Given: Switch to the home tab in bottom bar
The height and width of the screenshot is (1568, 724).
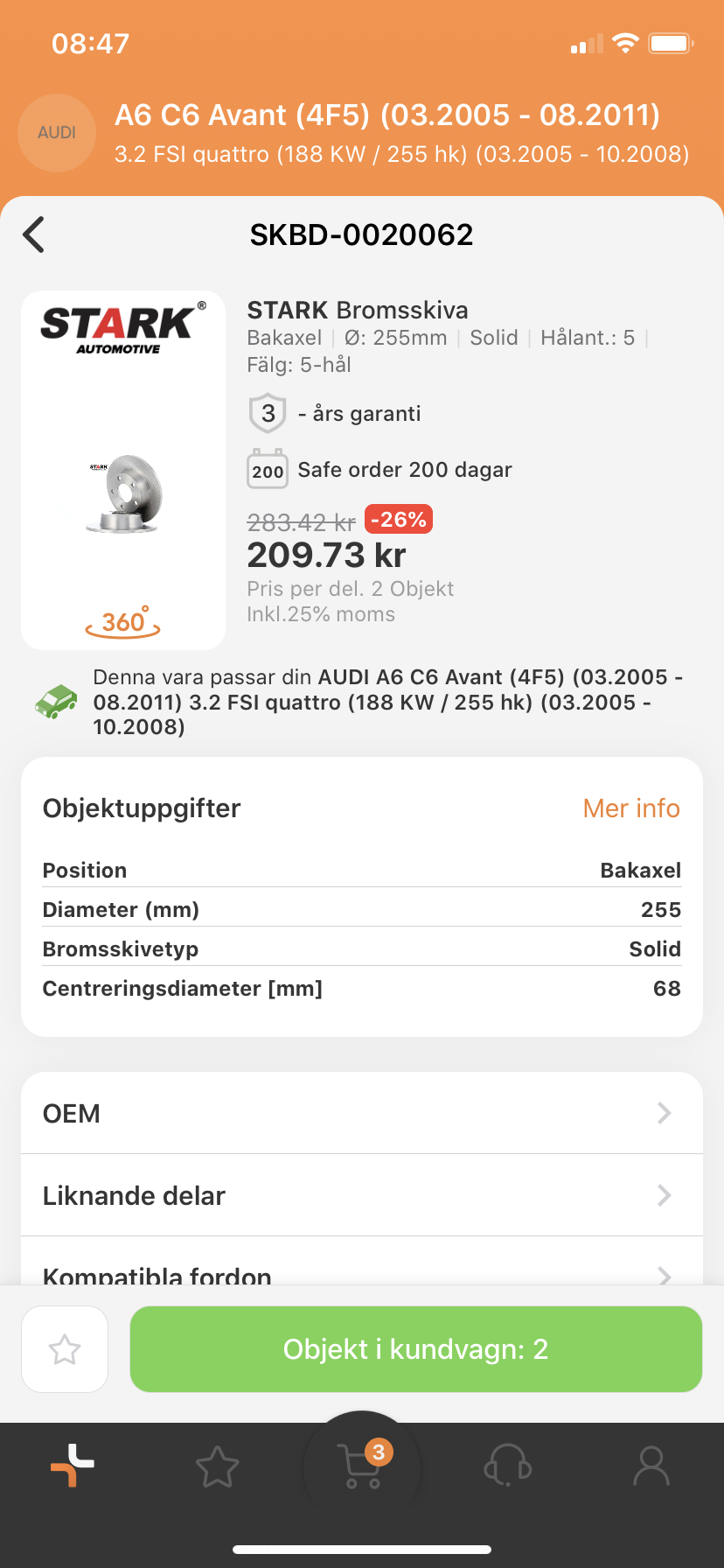Looking at the screenshot, I should pyautogui.click(x=73, y=1466).
